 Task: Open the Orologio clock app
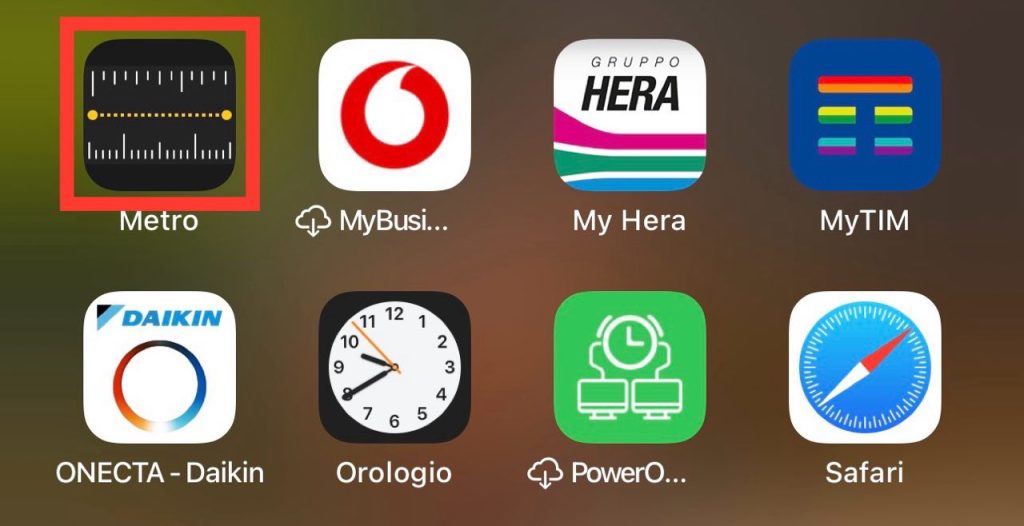tap(394, 367)
